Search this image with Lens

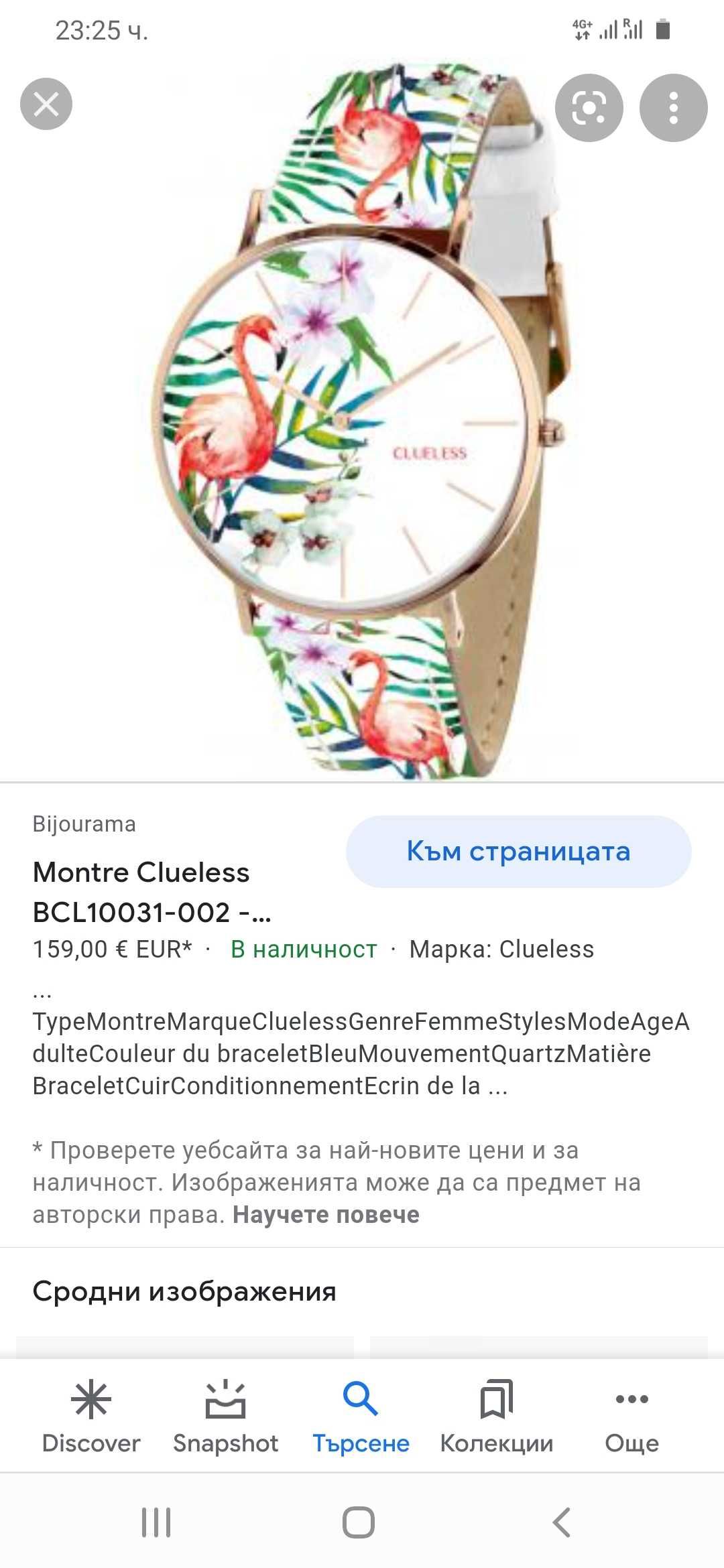click(589, 108)
